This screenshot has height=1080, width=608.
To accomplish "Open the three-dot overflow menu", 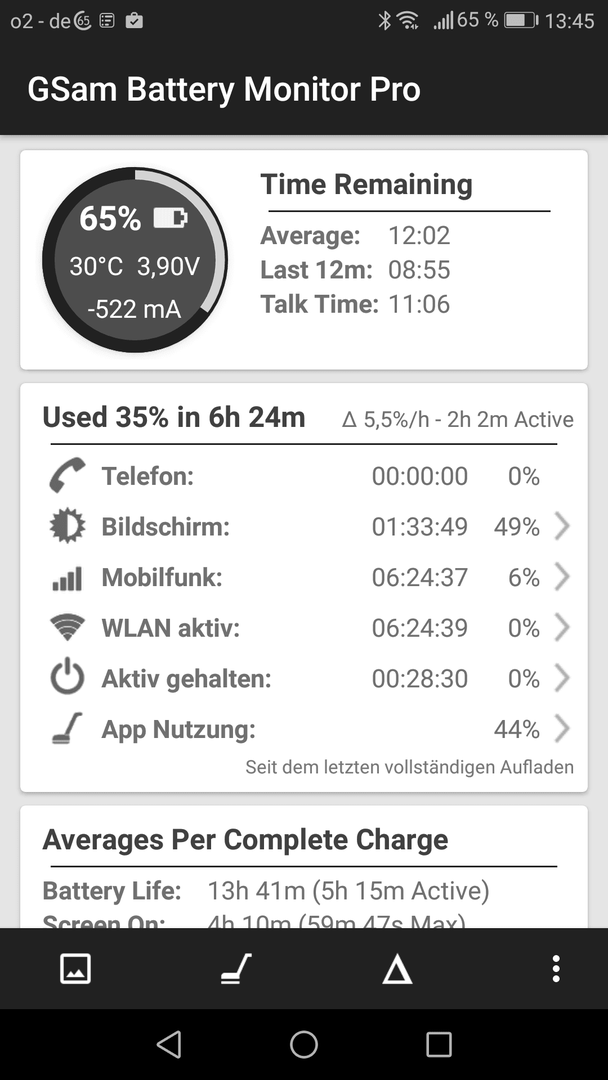I will tap(556, 969).
